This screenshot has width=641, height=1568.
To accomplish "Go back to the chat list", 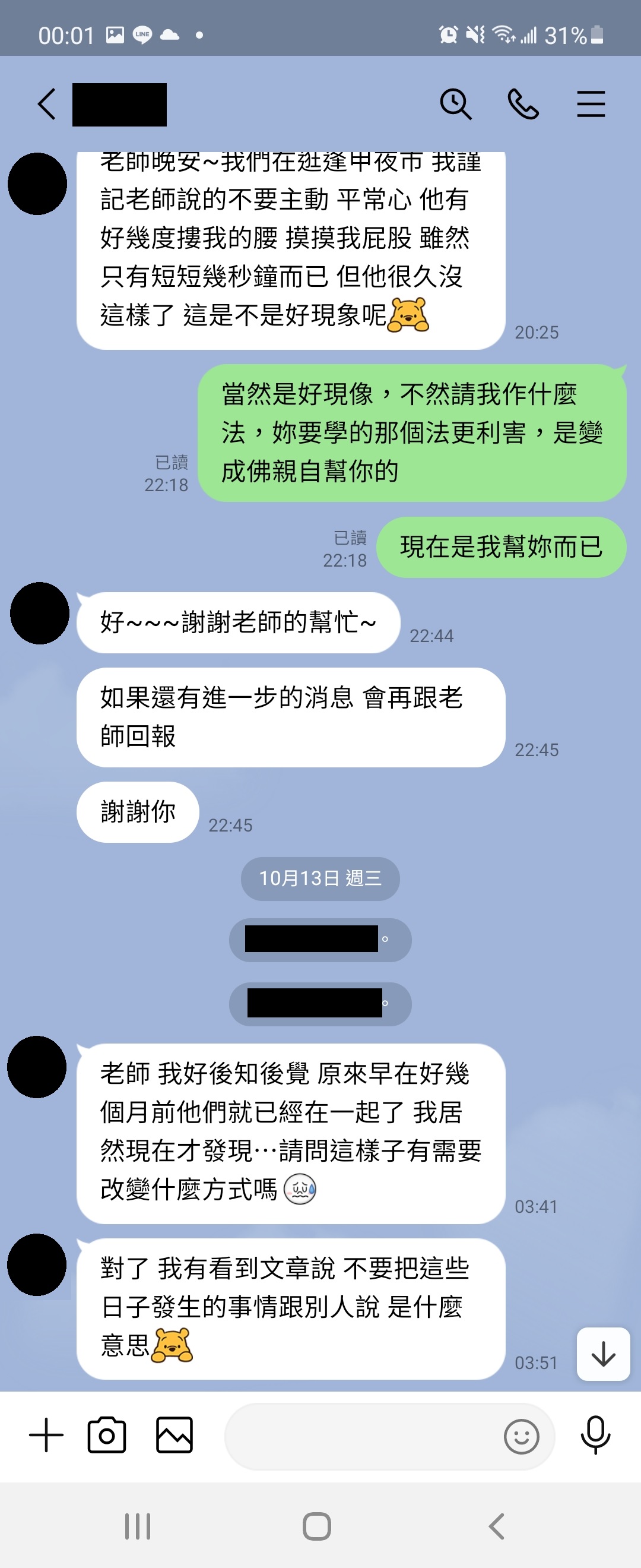I will (x=47, y=104).
